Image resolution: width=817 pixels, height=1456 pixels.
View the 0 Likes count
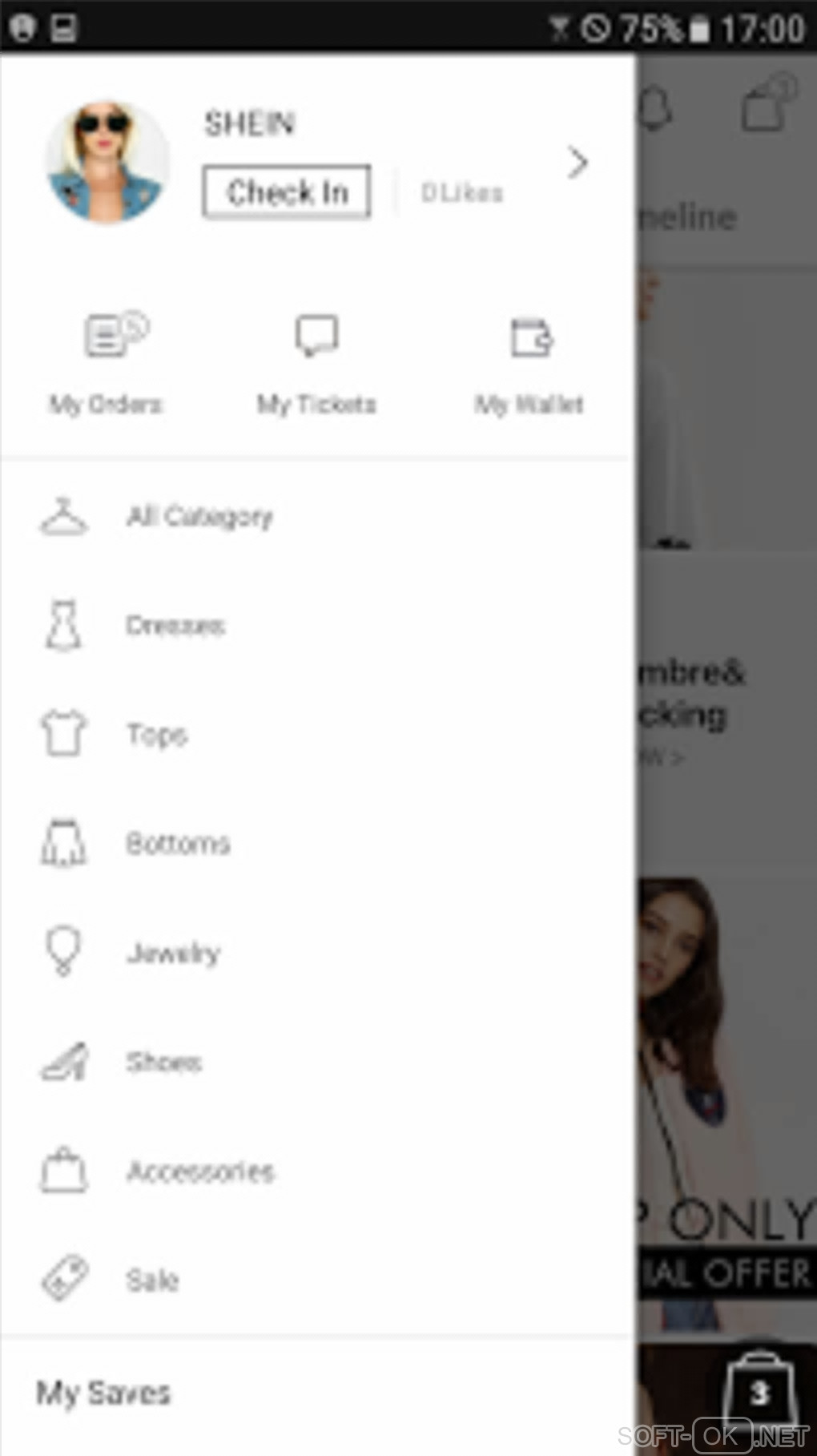462,193
